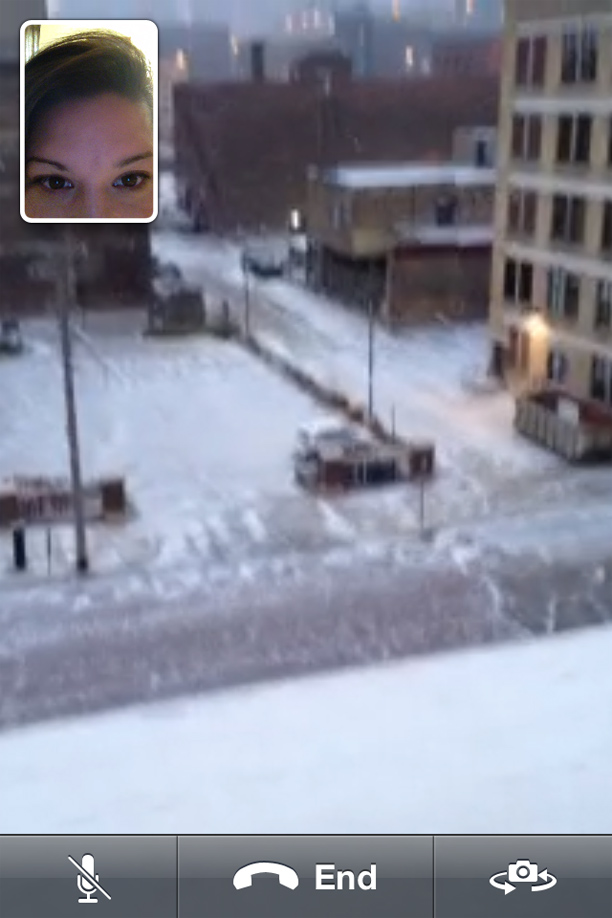End the FaceTime call
The height and width of the screenshot is (918, 612).
pyautogui.click(x=305, y=877)
